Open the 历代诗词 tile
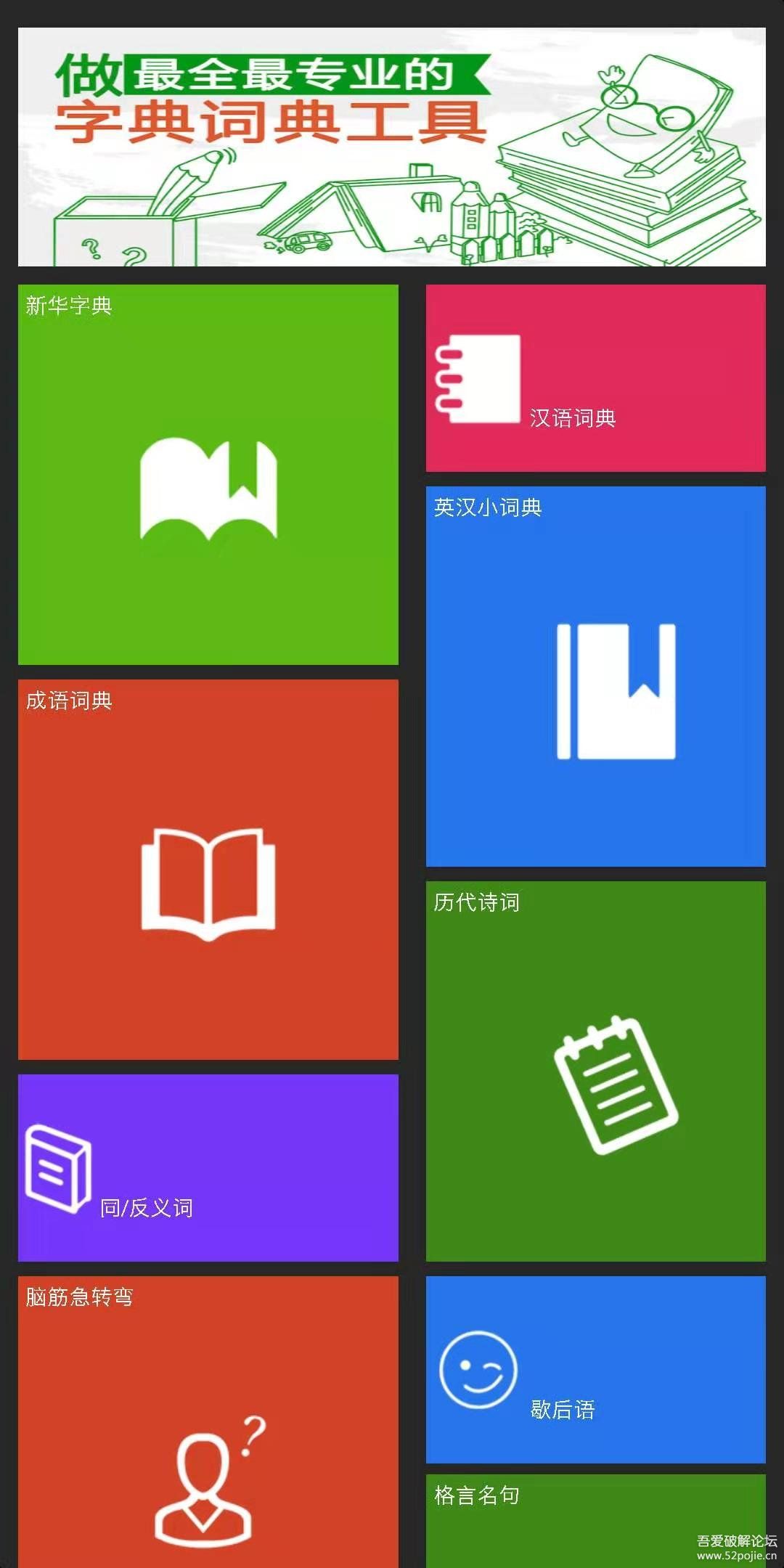This screenshot has width=784, height=1568. 595,1071
